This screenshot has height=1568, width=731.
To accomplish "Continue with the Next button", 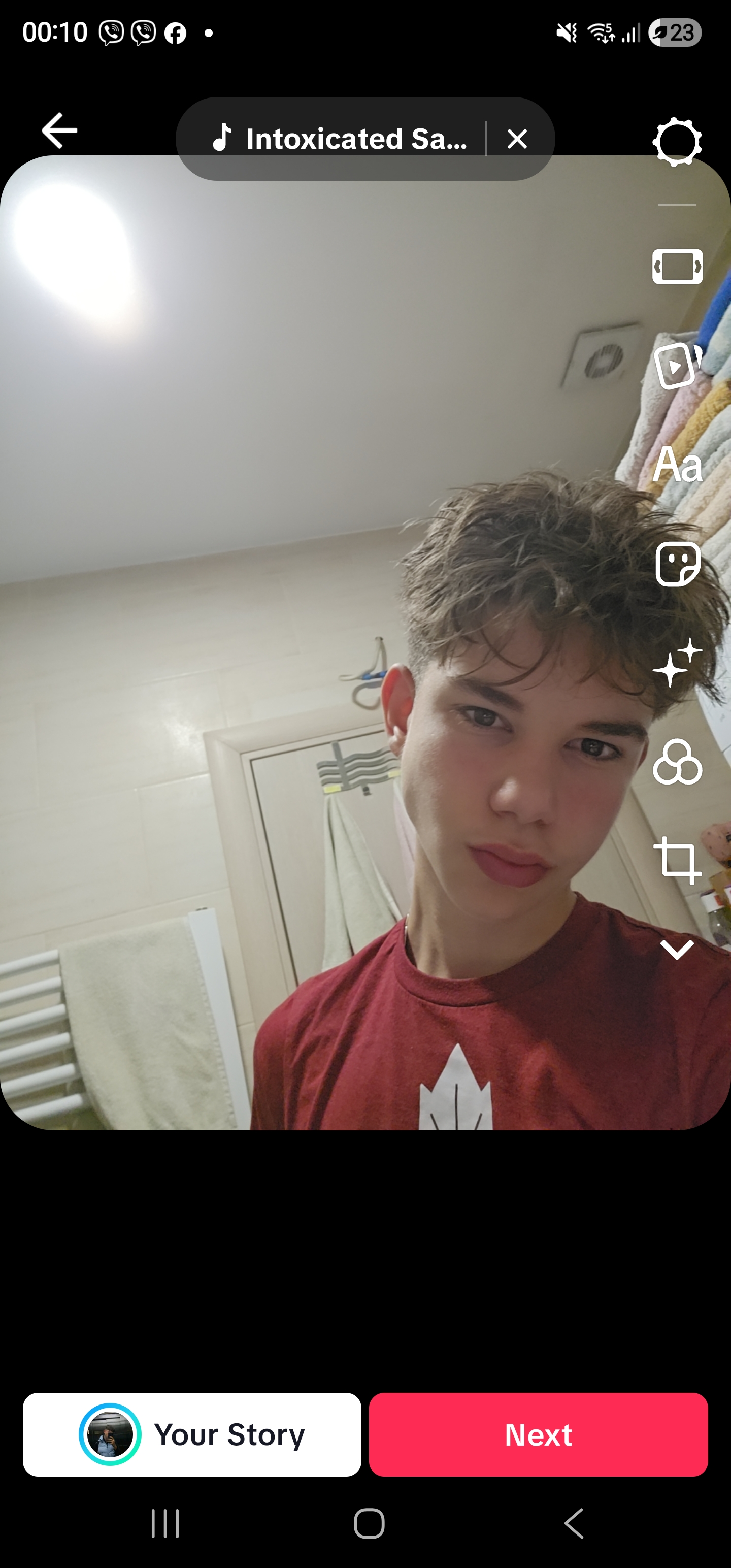I will [538, 1434].
